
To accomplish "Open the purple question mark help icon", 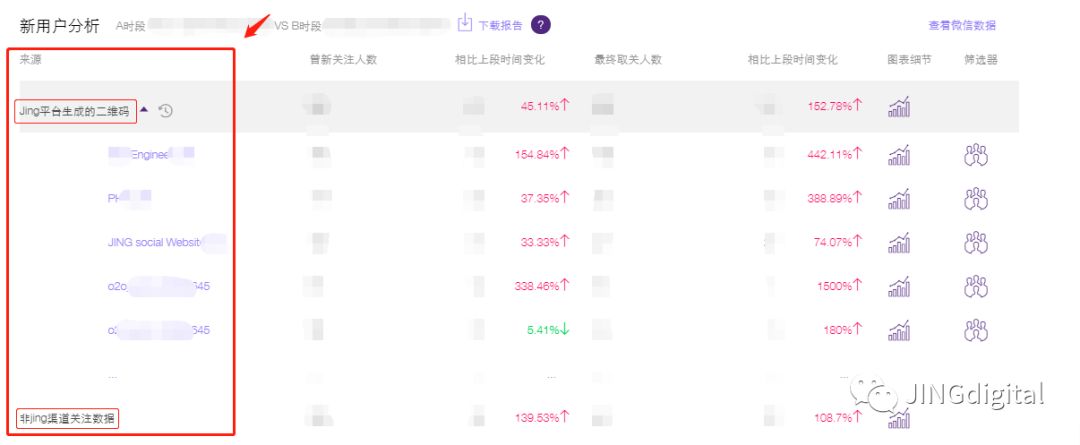I will [x=541, y=25].
